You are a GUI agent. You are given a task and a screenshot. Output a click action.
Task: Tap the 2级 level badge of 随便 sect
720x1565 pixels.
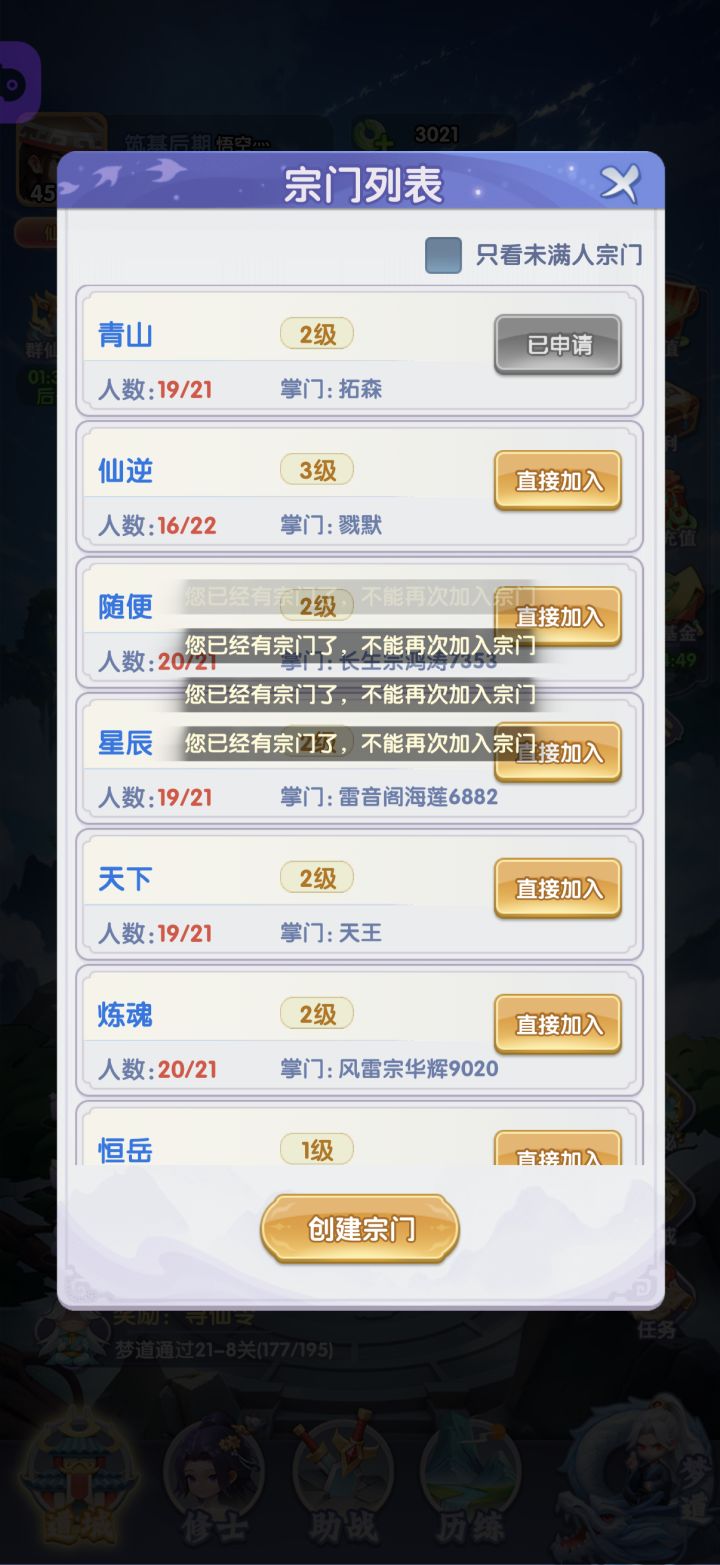click(x=316, y=604)
